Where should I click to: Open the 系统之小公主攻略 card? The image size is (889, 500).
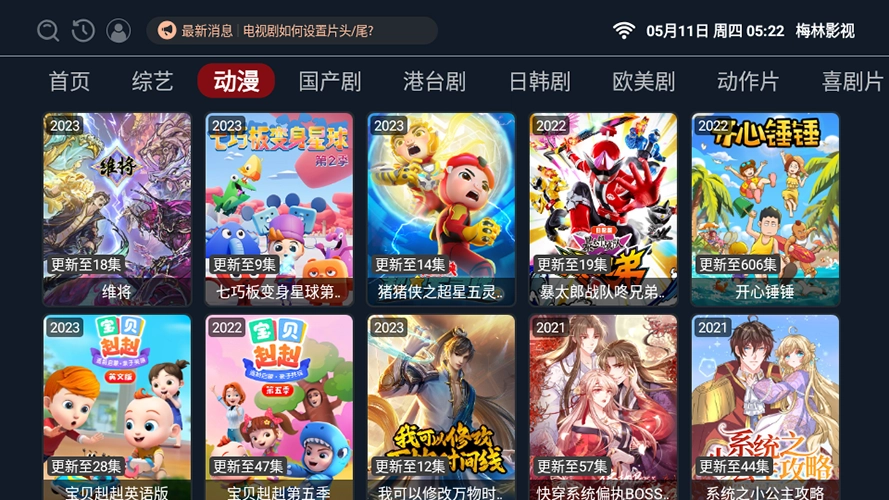(x=765, y=407)
